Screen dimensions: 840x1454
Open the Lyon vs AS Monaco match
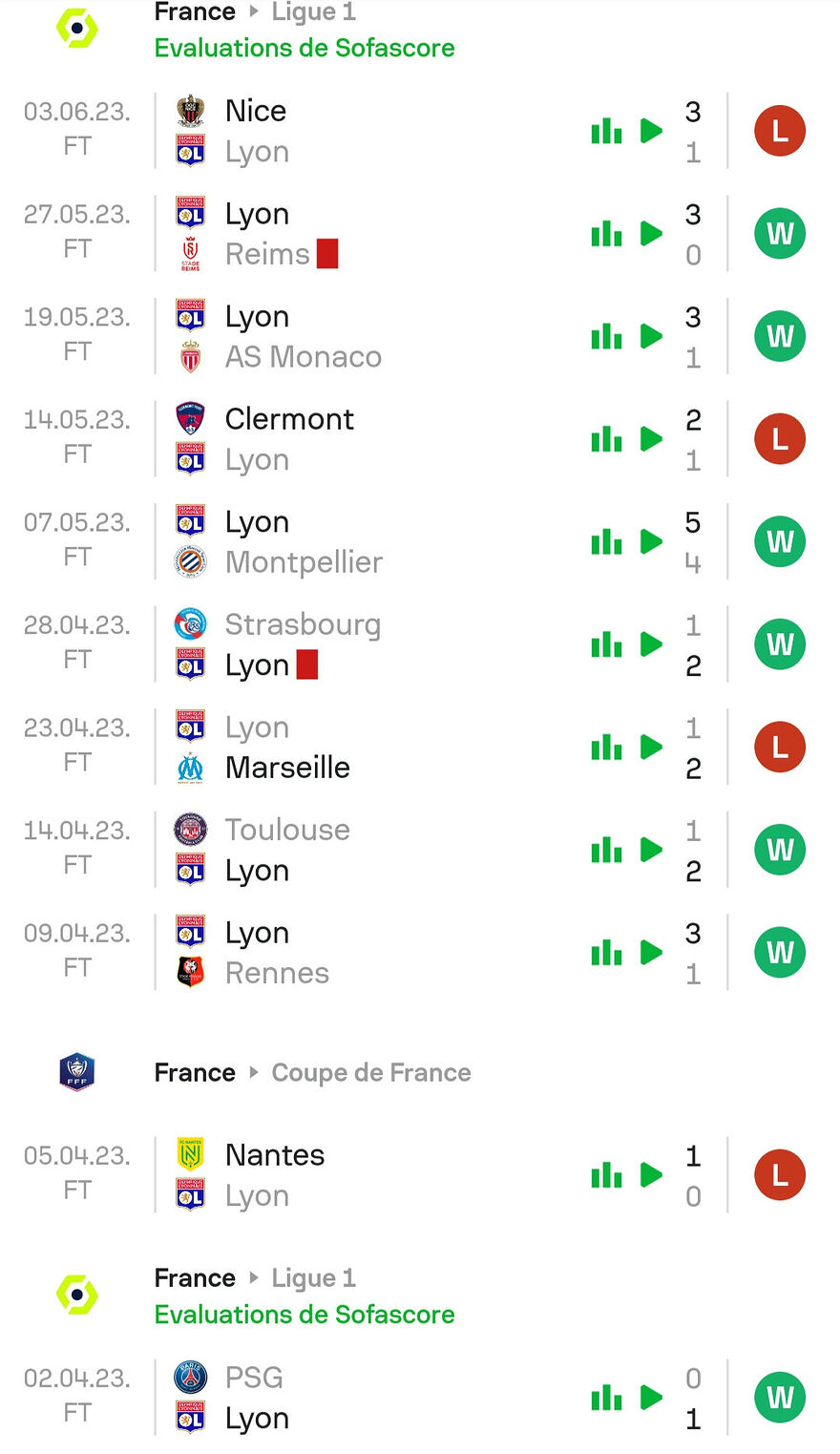[x=420, y=336]
